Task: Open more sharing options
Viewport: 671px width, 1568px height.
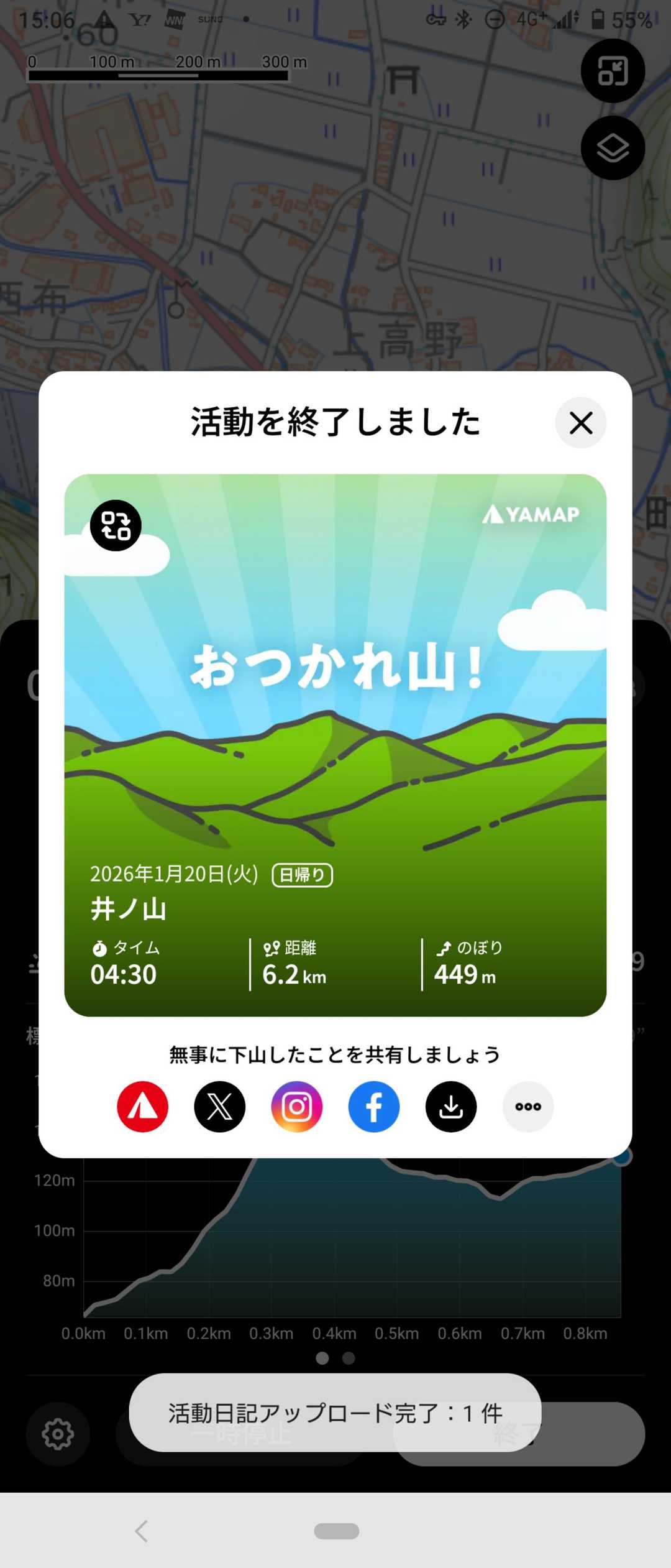Action: 527,1106
